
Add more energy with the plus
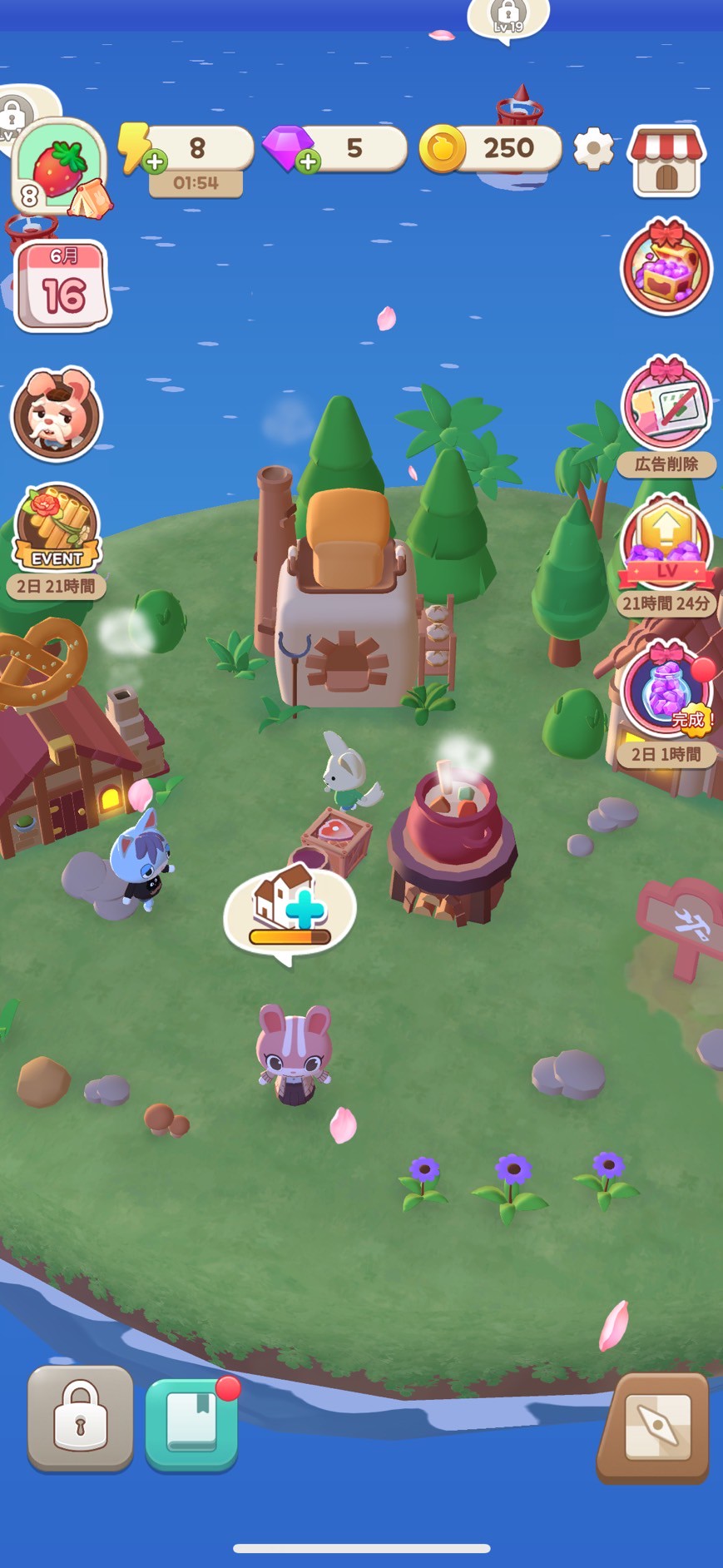pos(154,161)
